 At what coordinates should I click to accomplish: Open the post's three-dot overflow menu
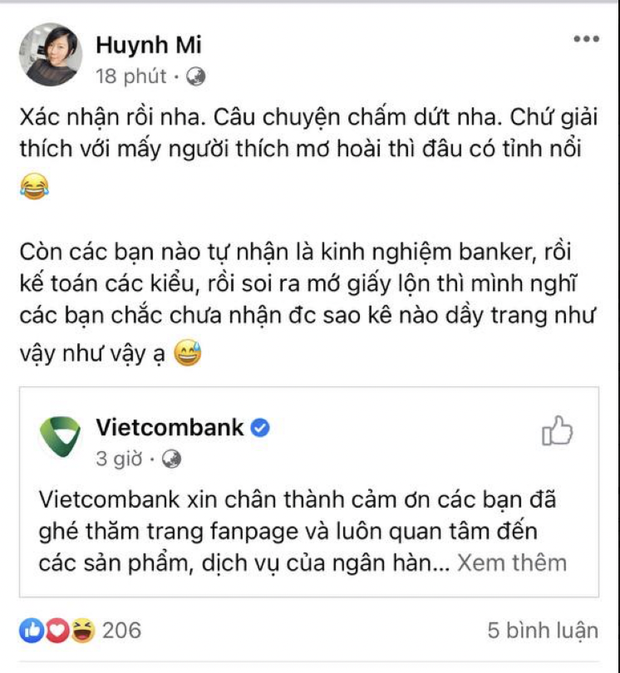coord(586,38)
